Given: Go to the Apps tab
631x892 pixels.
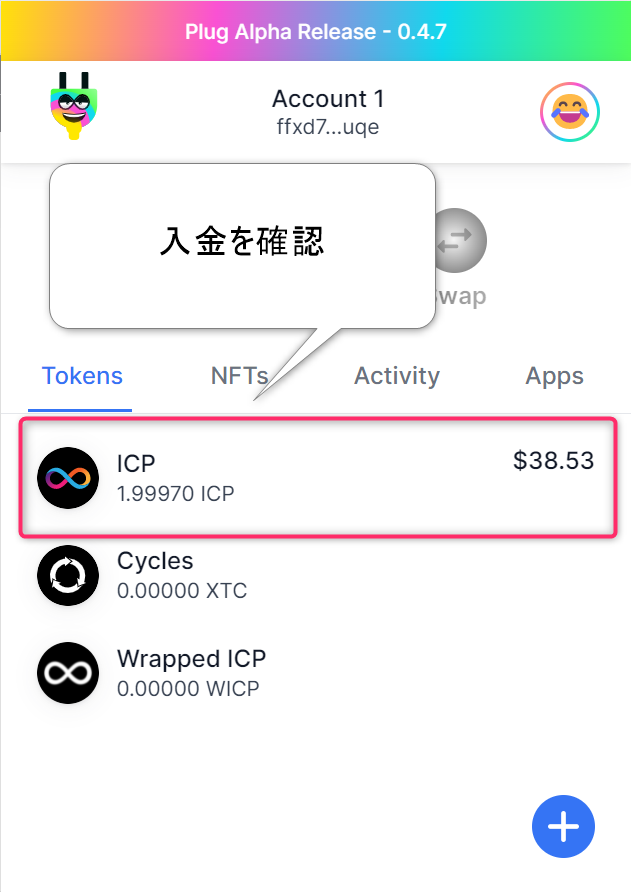Looking at the screenshot, I should [x=554, y=376].
